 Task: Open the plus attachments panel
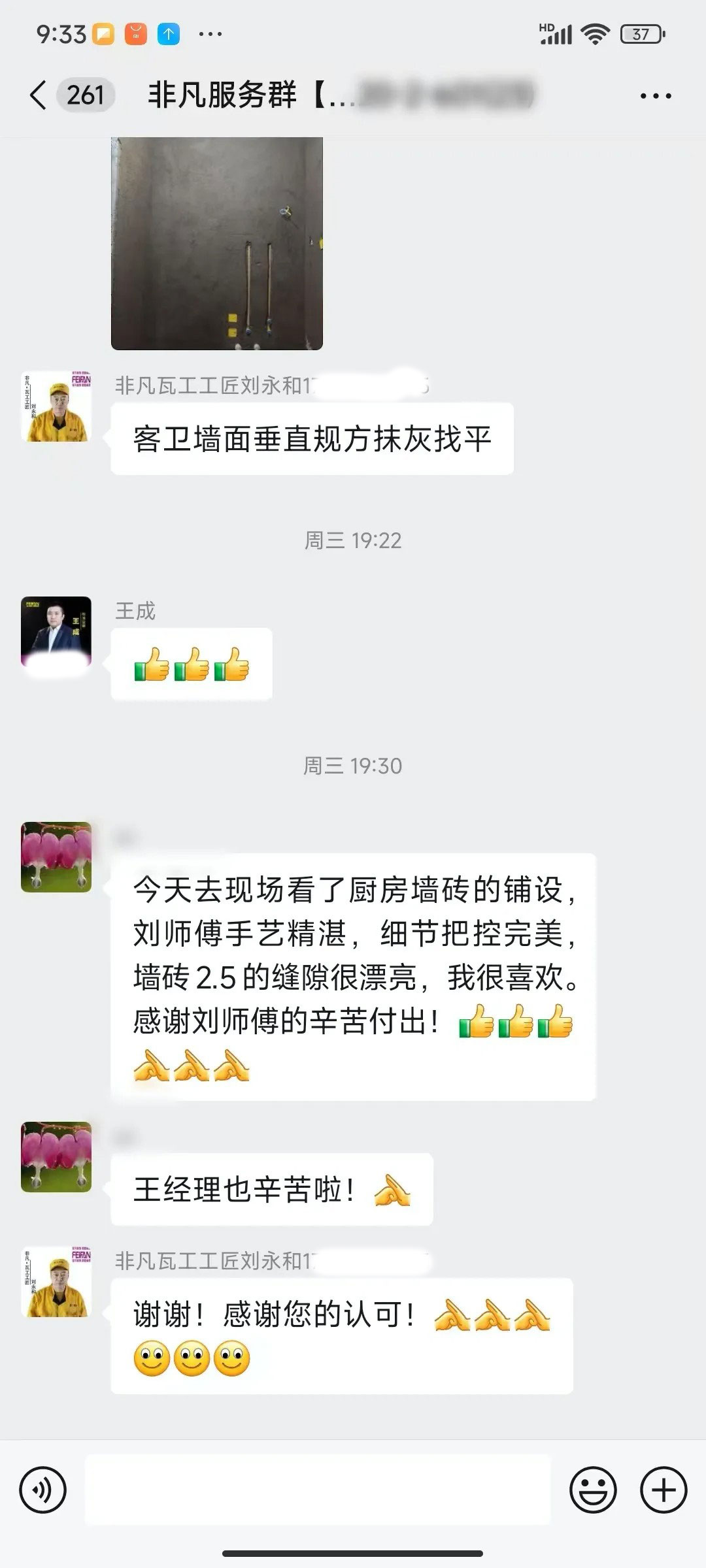(664, 1490)
